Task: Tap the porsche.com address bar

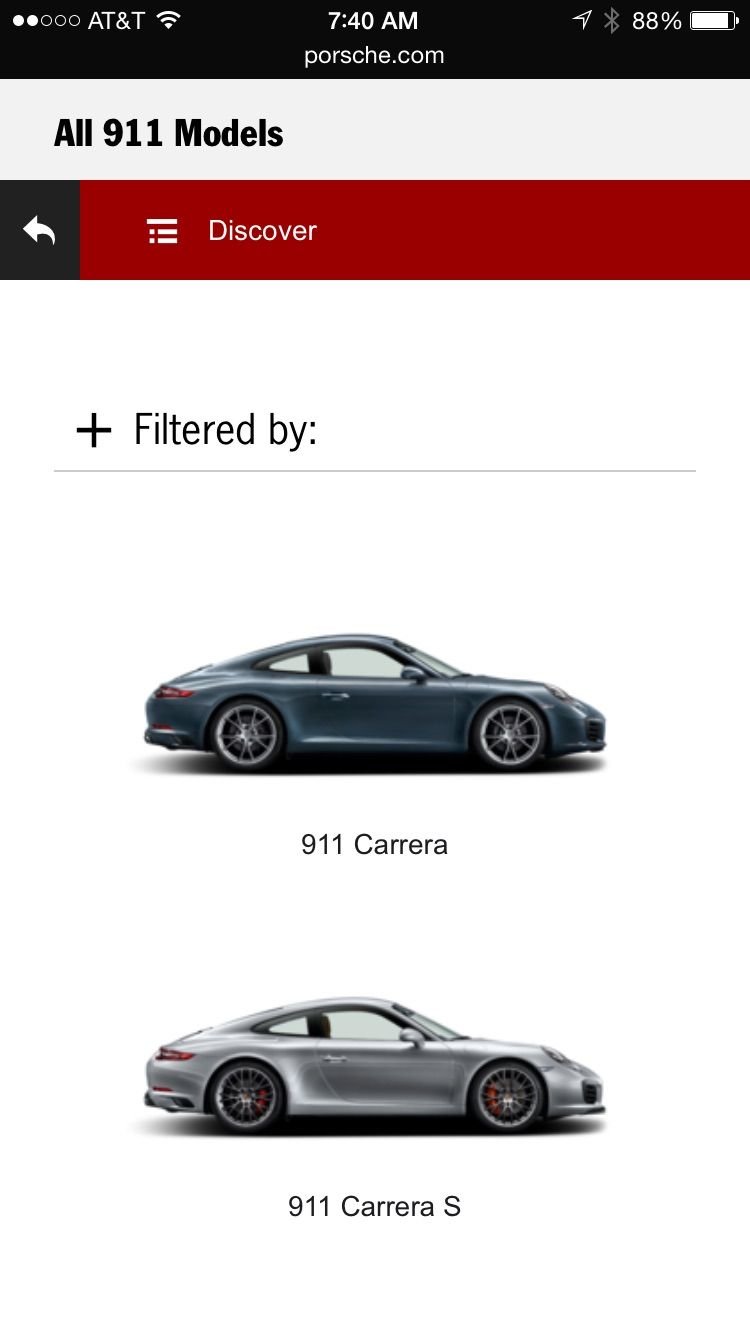Action: pos(374,56)
